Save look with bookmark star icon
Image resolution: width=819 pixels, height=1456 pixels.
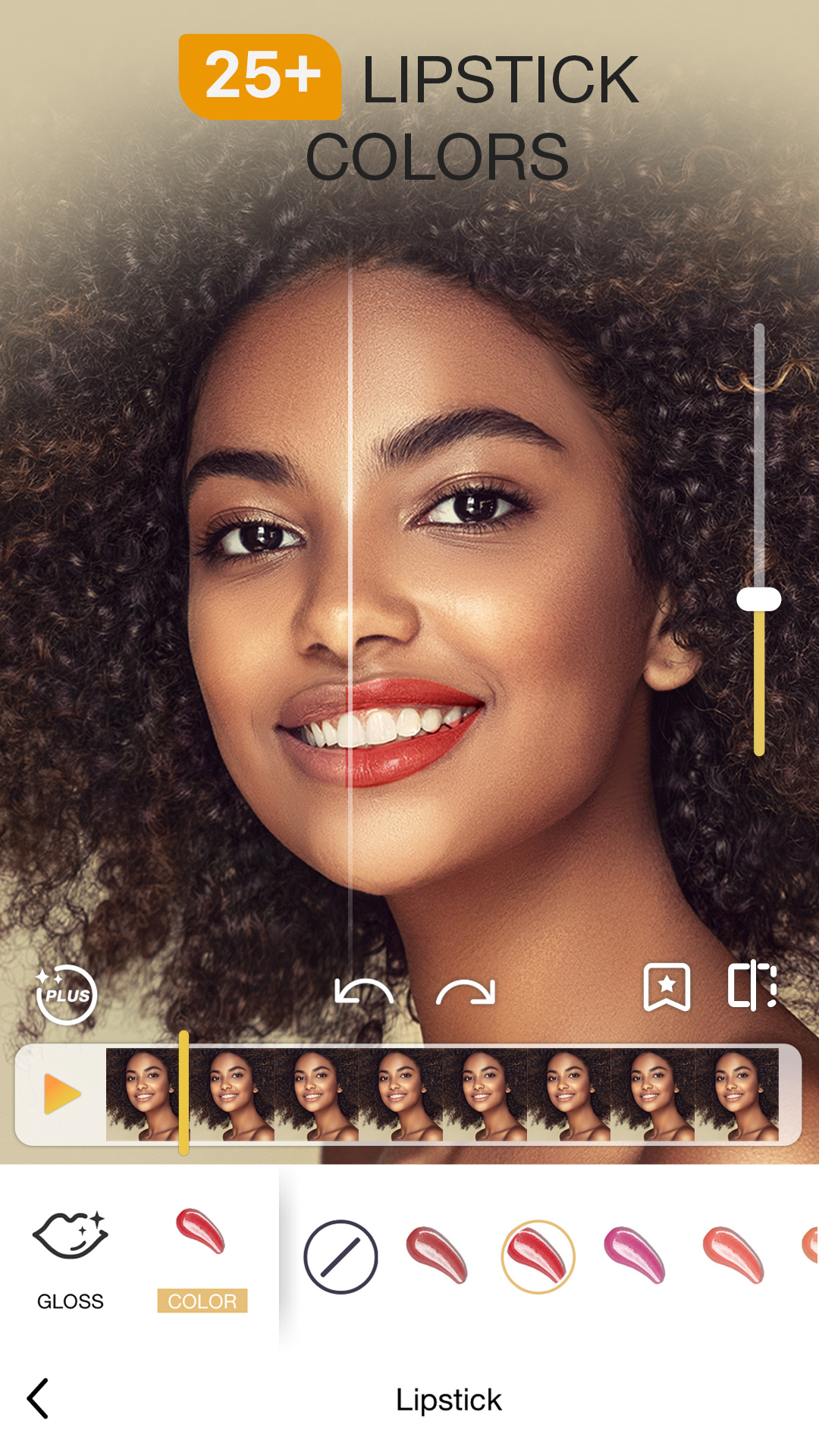pyautogui.click(x=667, y=987)
